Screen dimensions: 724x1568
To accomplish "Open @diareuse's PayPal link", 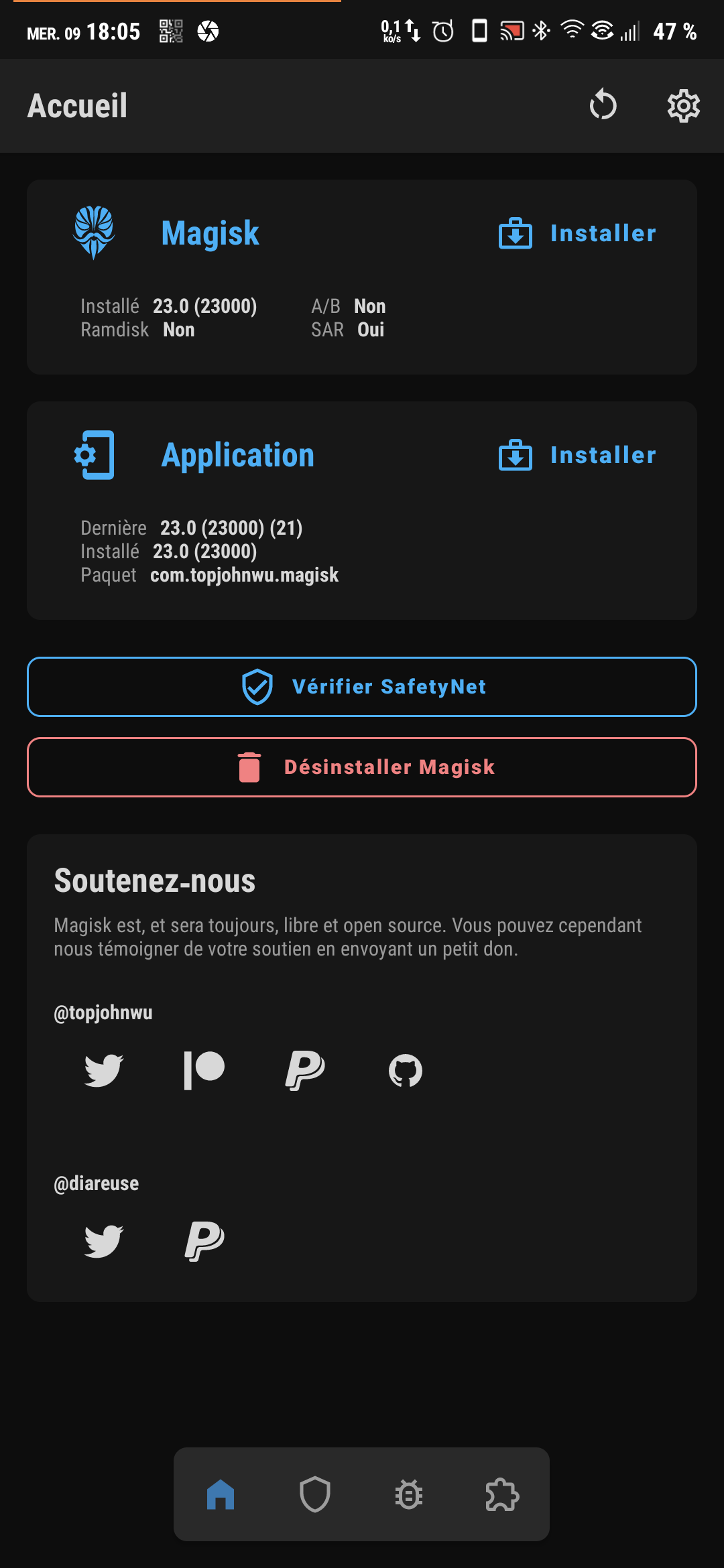I will tap(204, 1241).
